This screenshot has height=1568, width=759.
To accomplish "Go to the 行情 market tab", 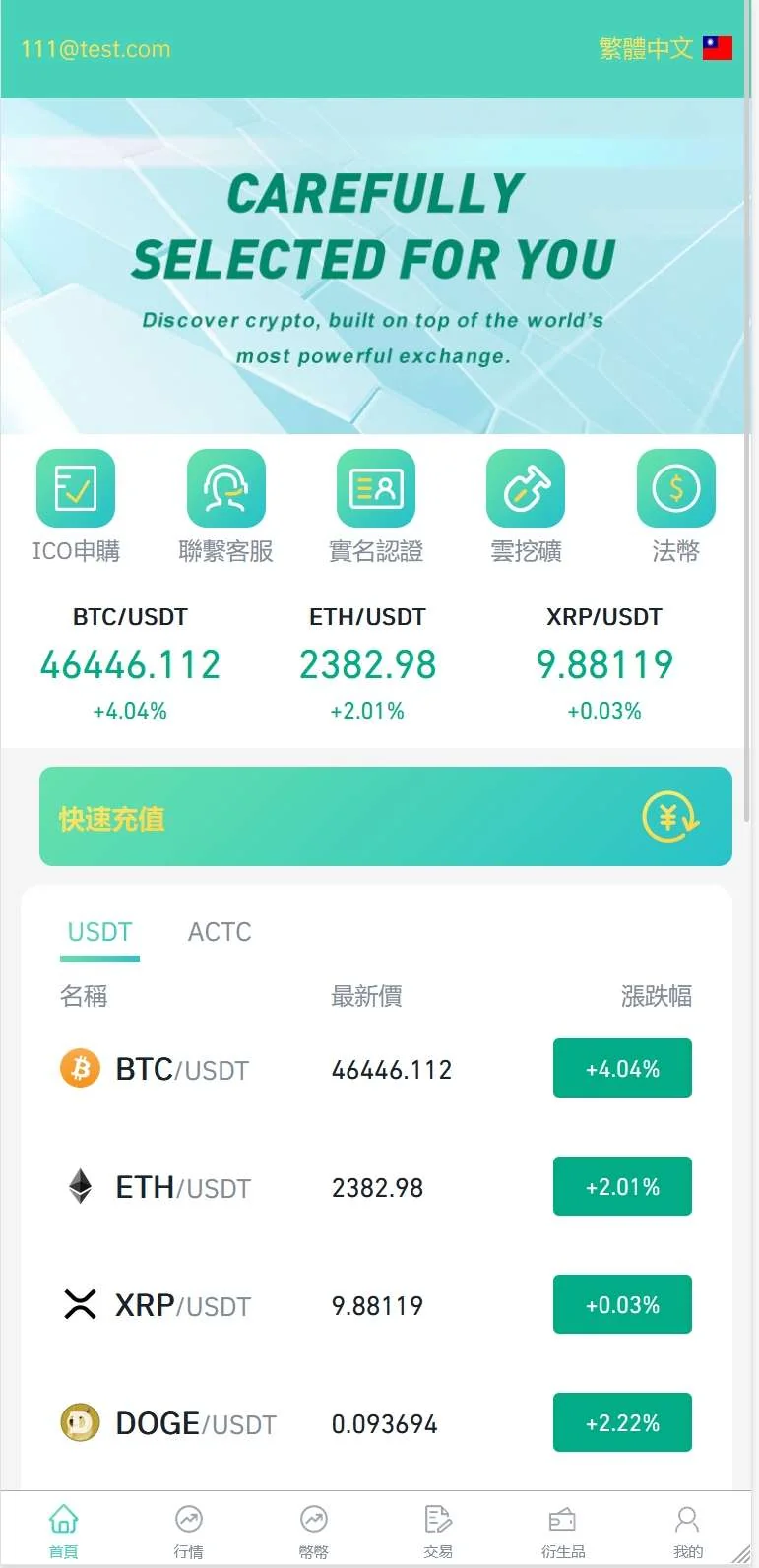I will click(x=189, y=1532).
